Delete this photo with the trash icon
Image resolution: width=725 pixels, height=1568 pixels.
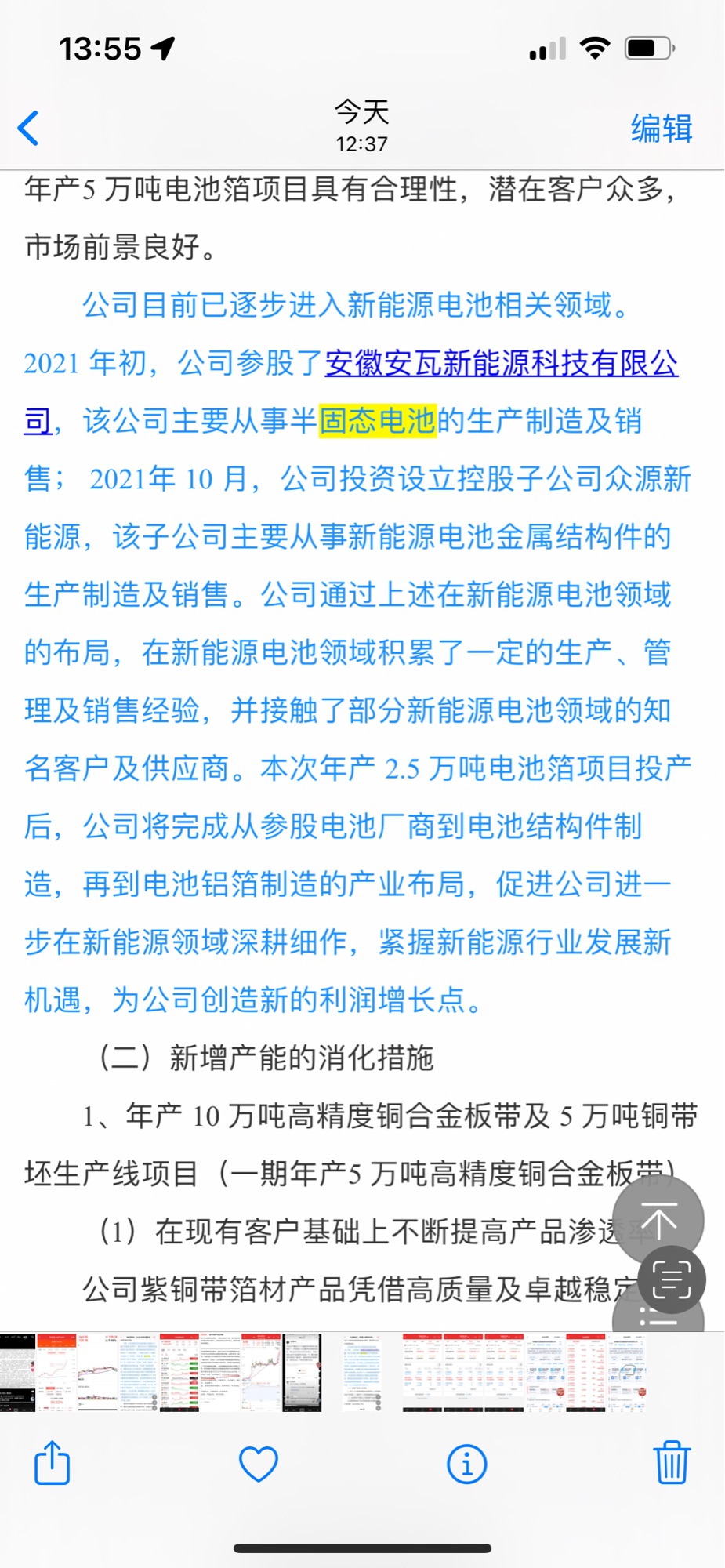pos(672,1462)
